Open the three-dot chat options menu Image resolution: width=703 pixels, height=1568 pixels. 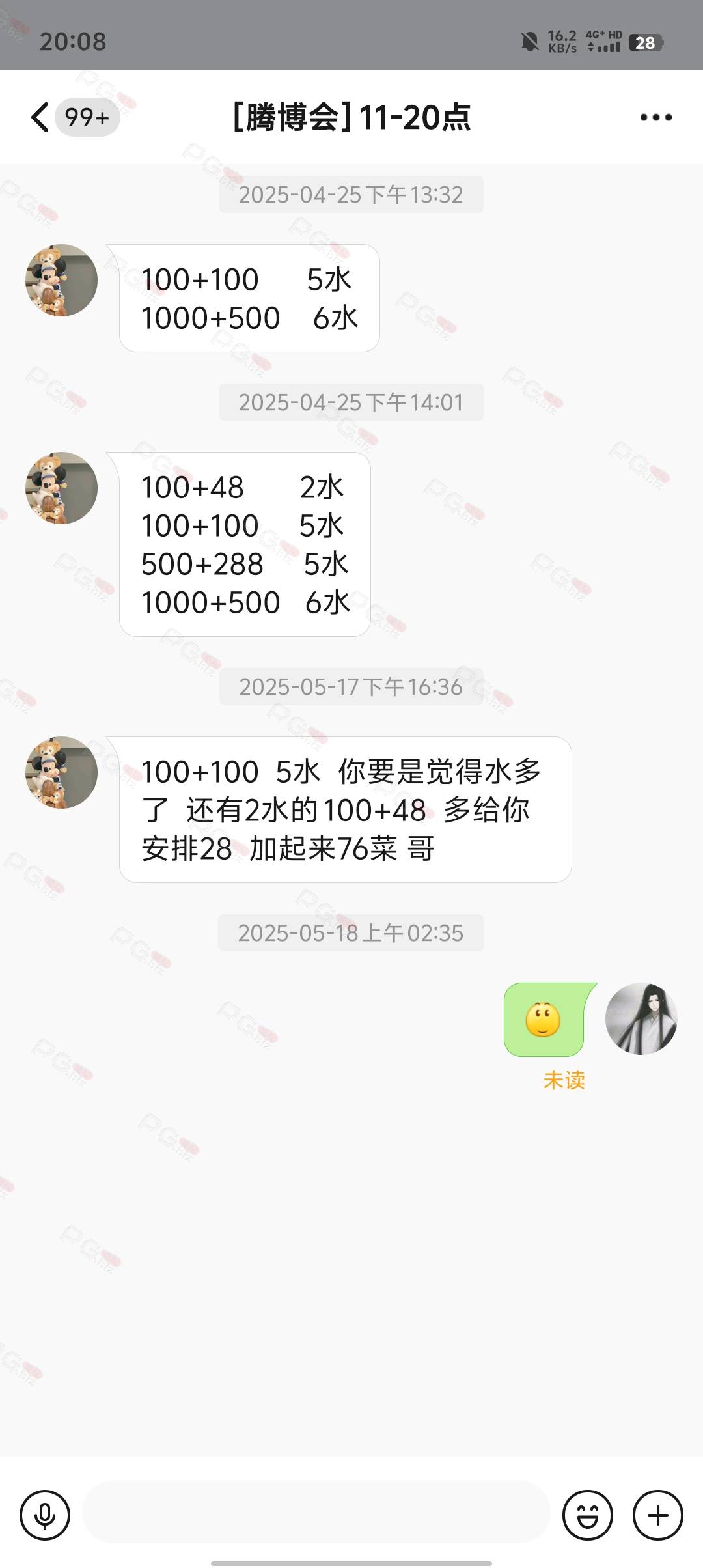[655, 117]
